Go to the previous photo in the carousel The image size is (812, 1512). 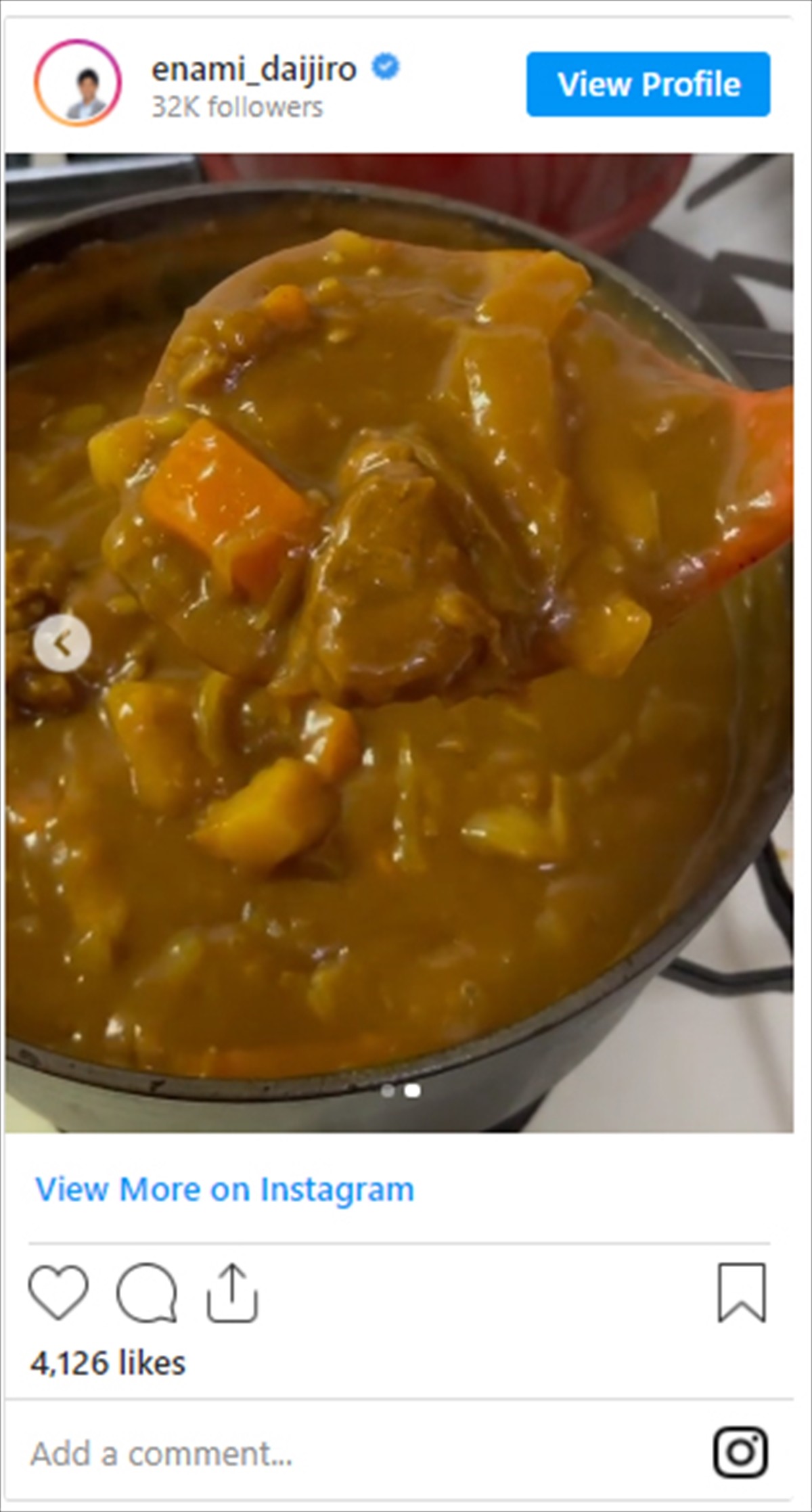pos(62,643)
